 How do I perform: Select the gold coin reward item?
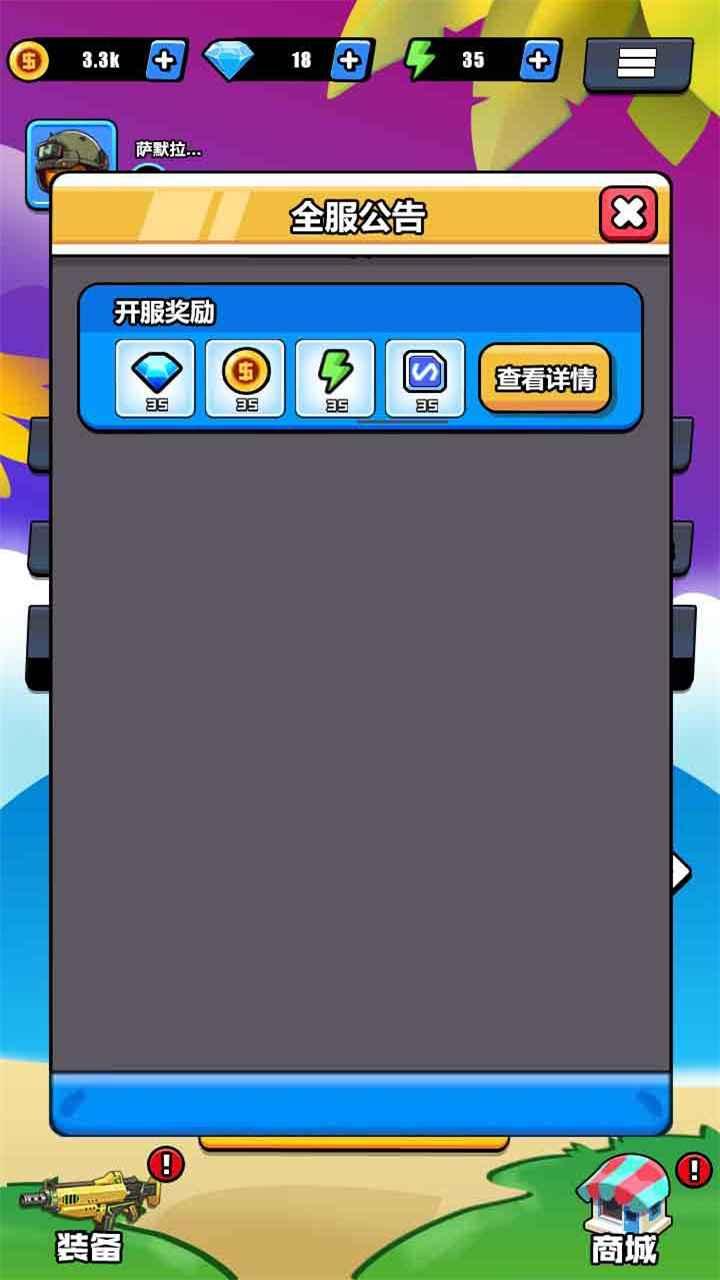click(245, 377)
